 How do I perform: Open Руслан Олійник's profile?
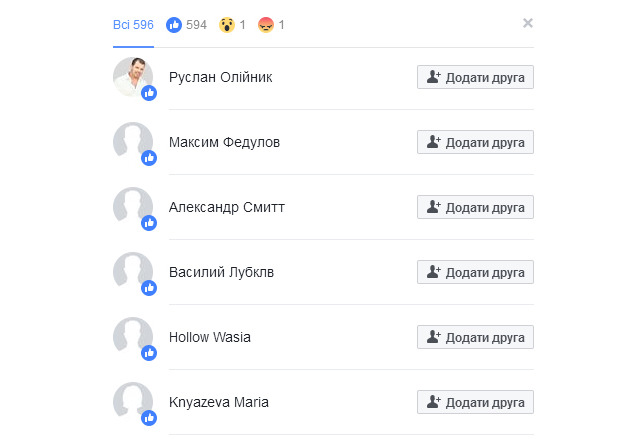pyautogui.click(x=220, y=77)
